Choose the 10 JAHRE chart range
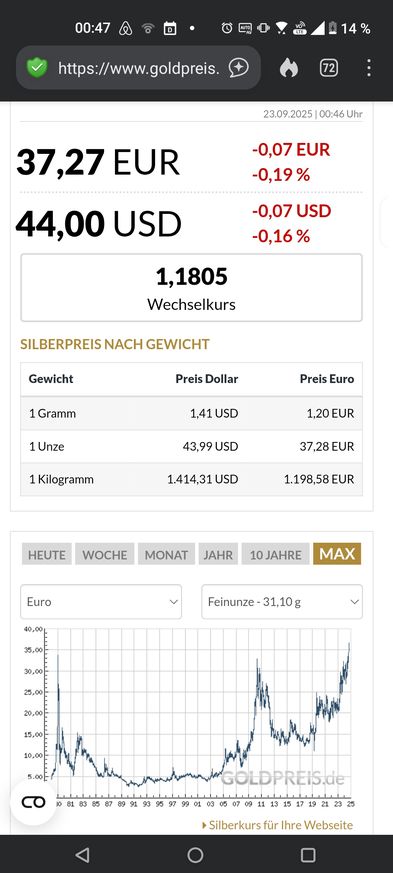This screenshot has height=873, width=393. coord(276,555)
